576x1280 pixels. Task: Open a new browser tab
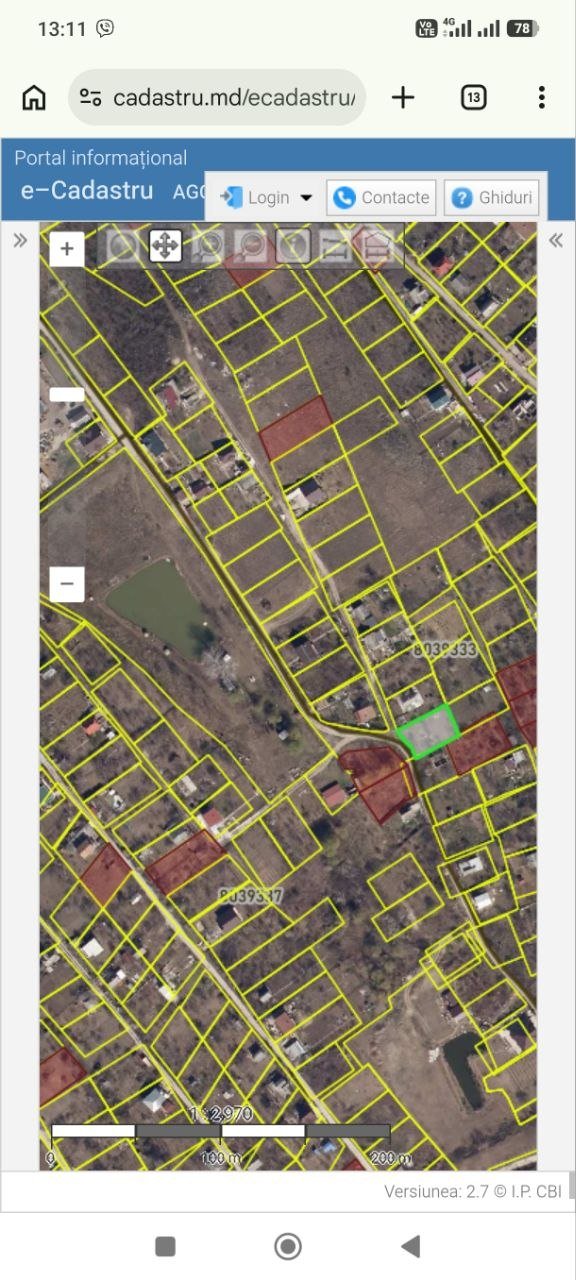(403, 97)
